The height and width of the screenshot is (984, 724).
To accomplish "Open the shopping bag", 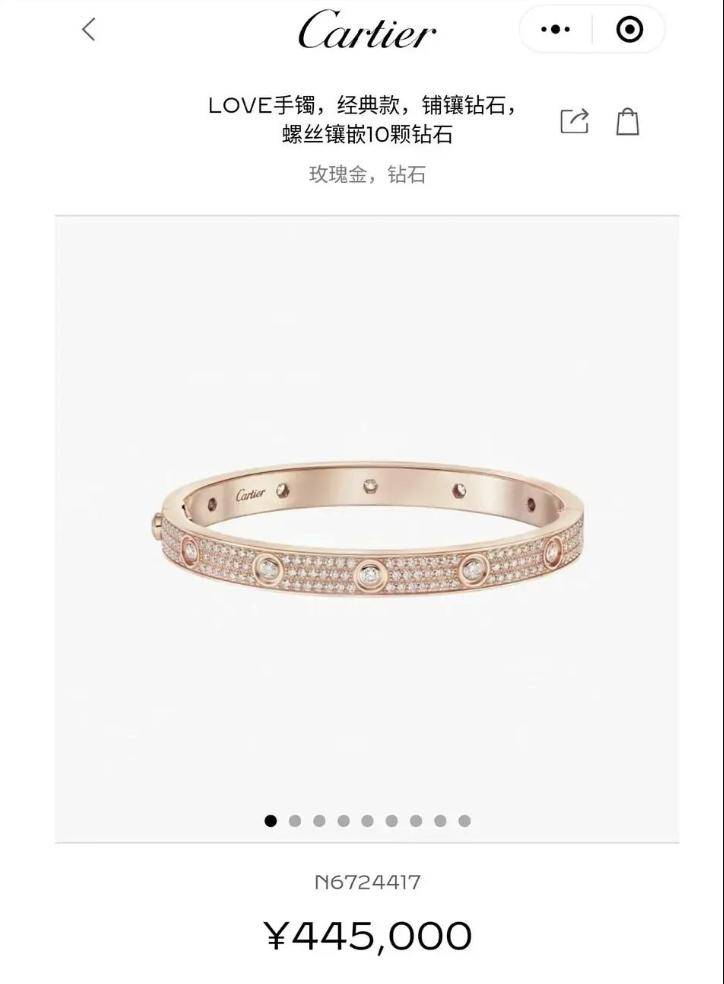I will tap(627, 122).
